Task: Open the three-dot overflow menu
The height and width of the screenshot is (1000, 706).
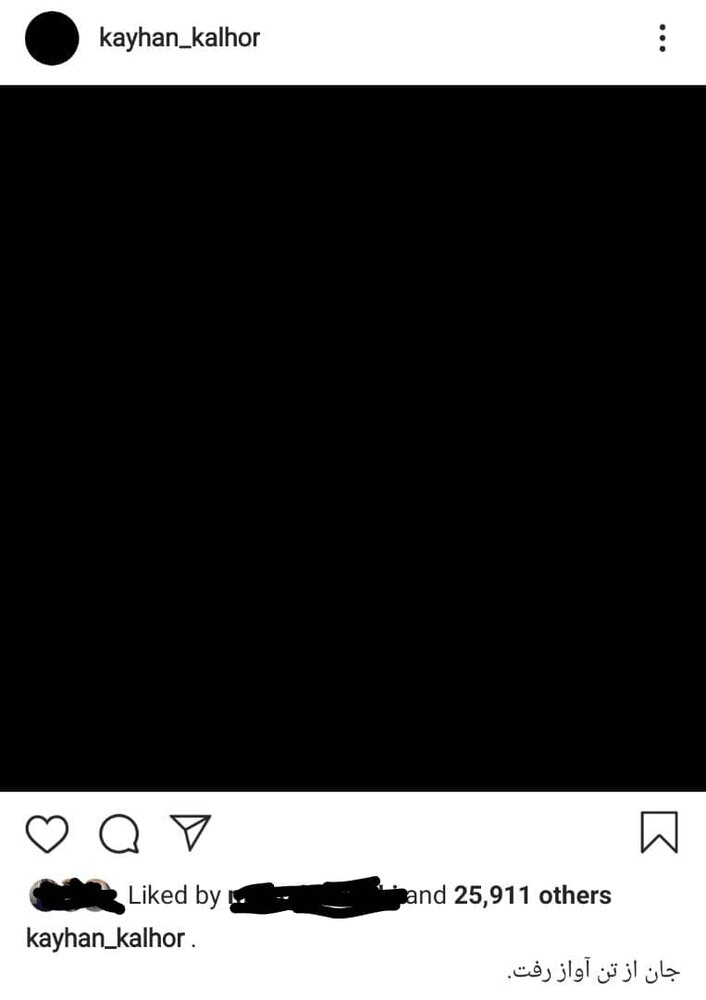Action: tap(662, 38)
